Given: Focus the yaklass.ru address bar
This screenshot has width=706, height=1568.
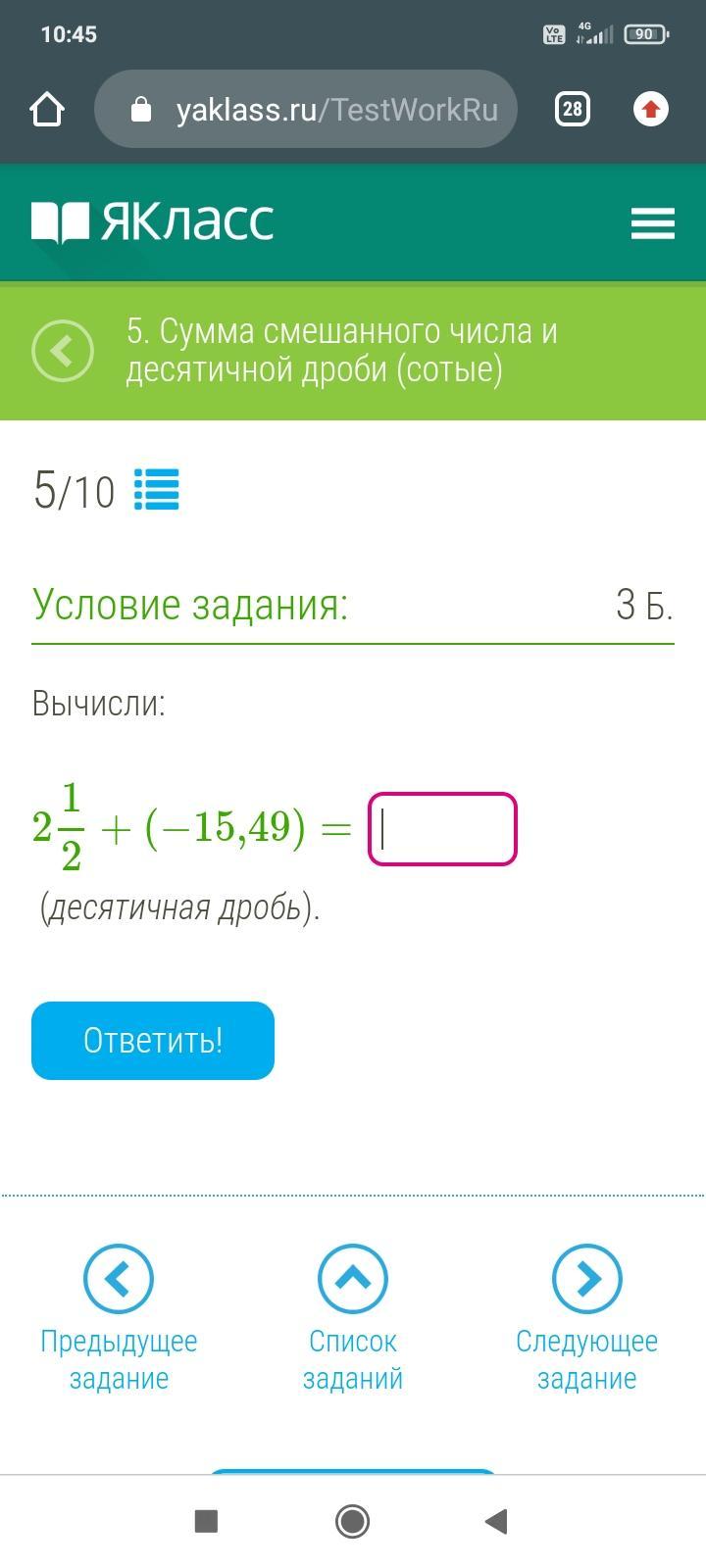Looking at the screenshot, I should point(314,109).
